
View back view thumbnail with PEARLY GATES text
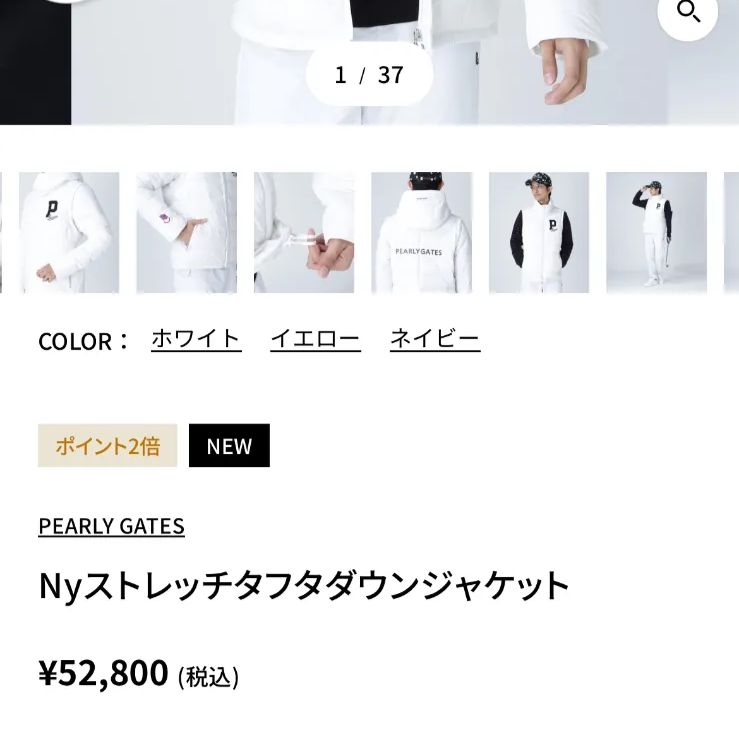pyautogui.click(x=421, y=233)
